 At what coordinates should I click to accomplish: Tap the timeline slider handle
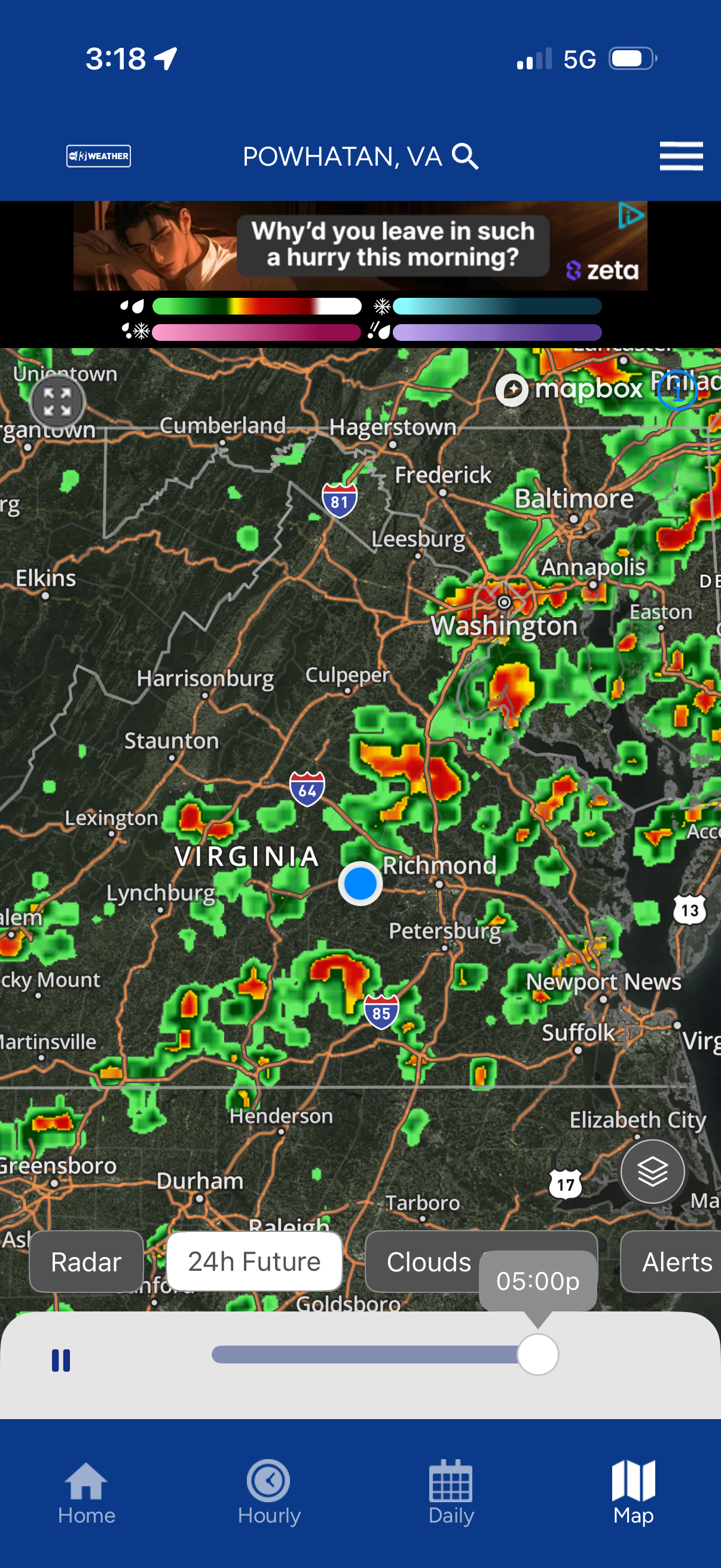(538, 1354)
